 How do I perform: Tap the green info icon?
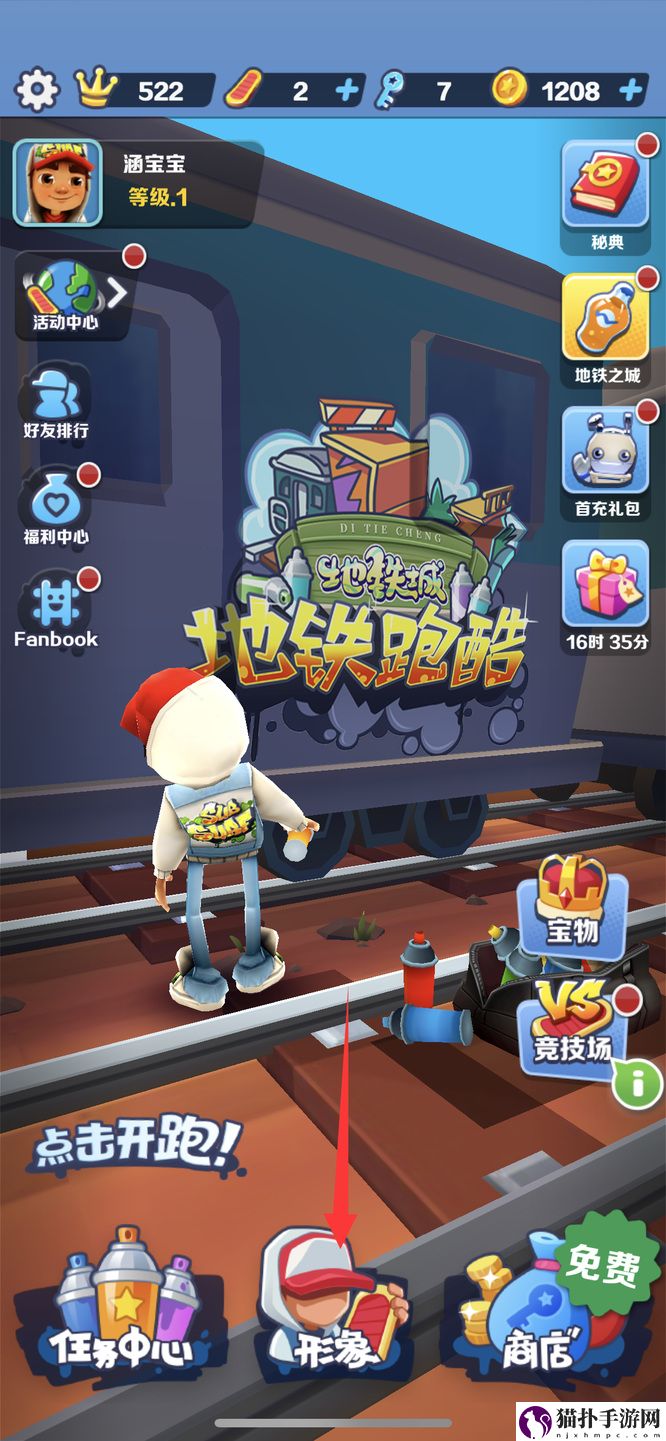point(638,1081)
